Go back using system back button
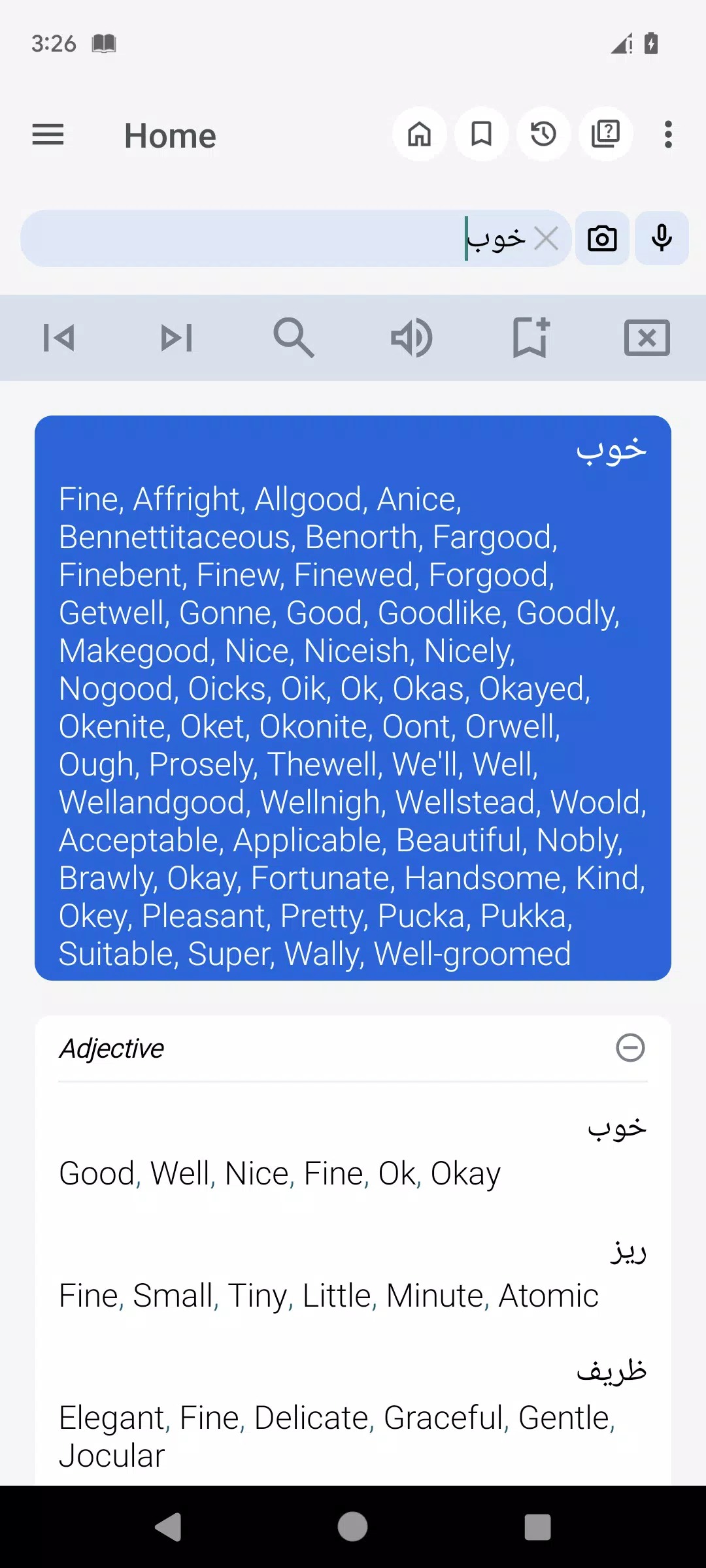 pos(169,1527)
